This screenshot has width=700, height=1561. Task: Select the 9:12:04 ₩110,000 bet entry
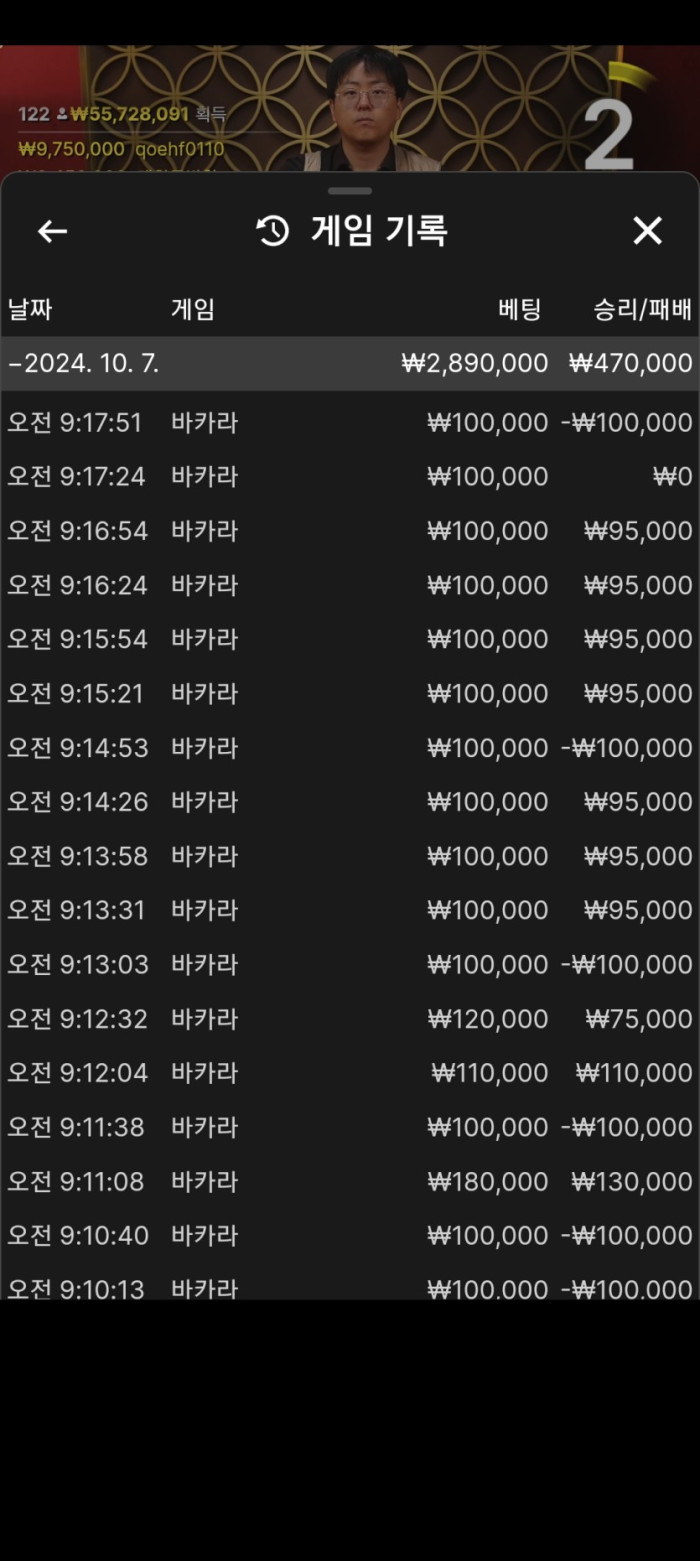[x=350, y=1073]
